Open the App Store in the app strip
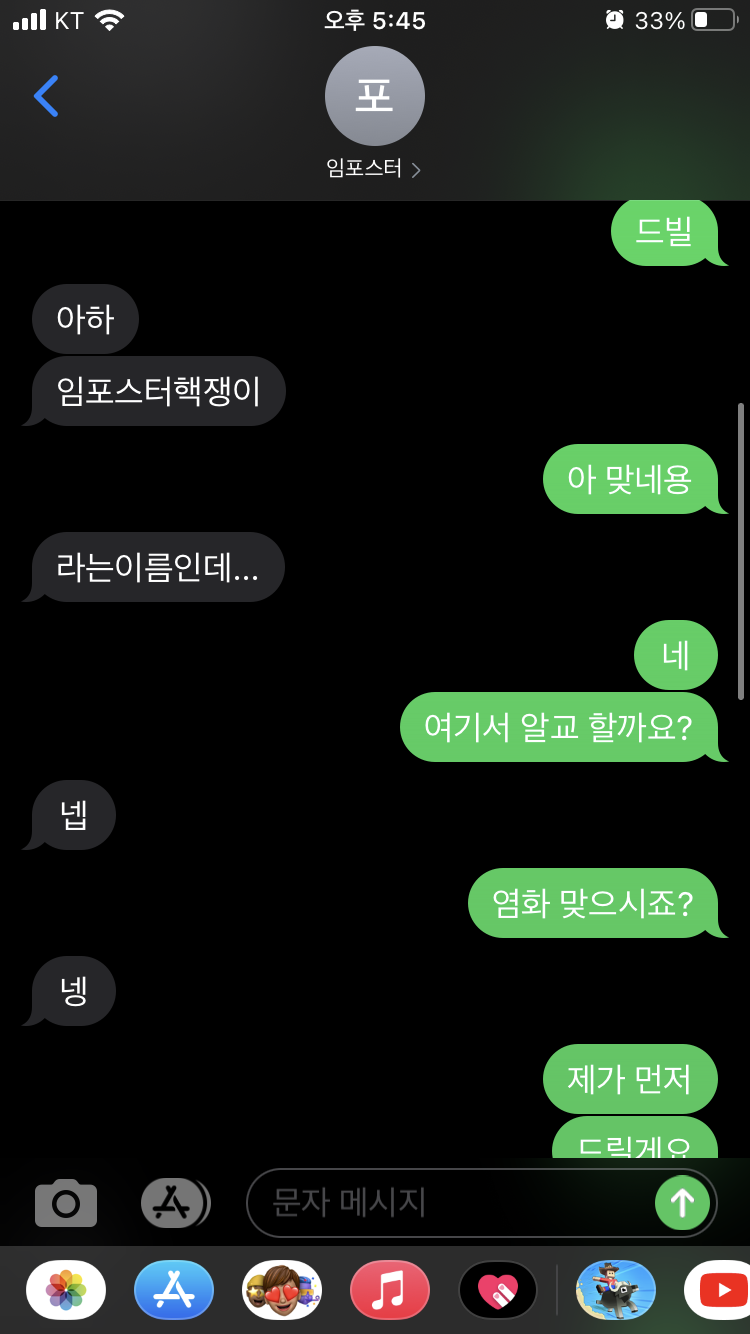750x1334 pixels. click(x=174, y=1290)
